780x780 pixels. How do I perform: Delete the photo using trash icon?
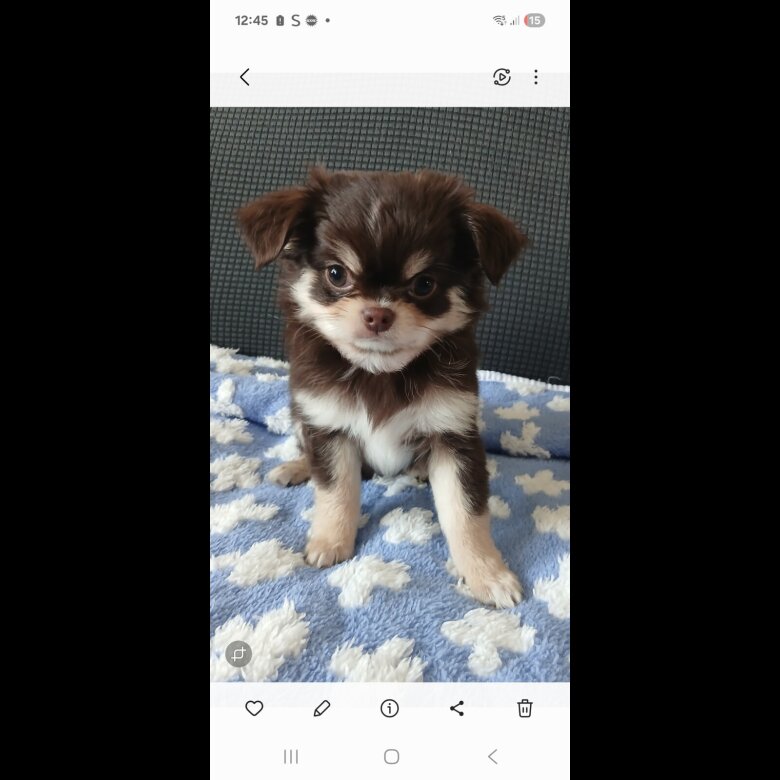coord(525,708)
